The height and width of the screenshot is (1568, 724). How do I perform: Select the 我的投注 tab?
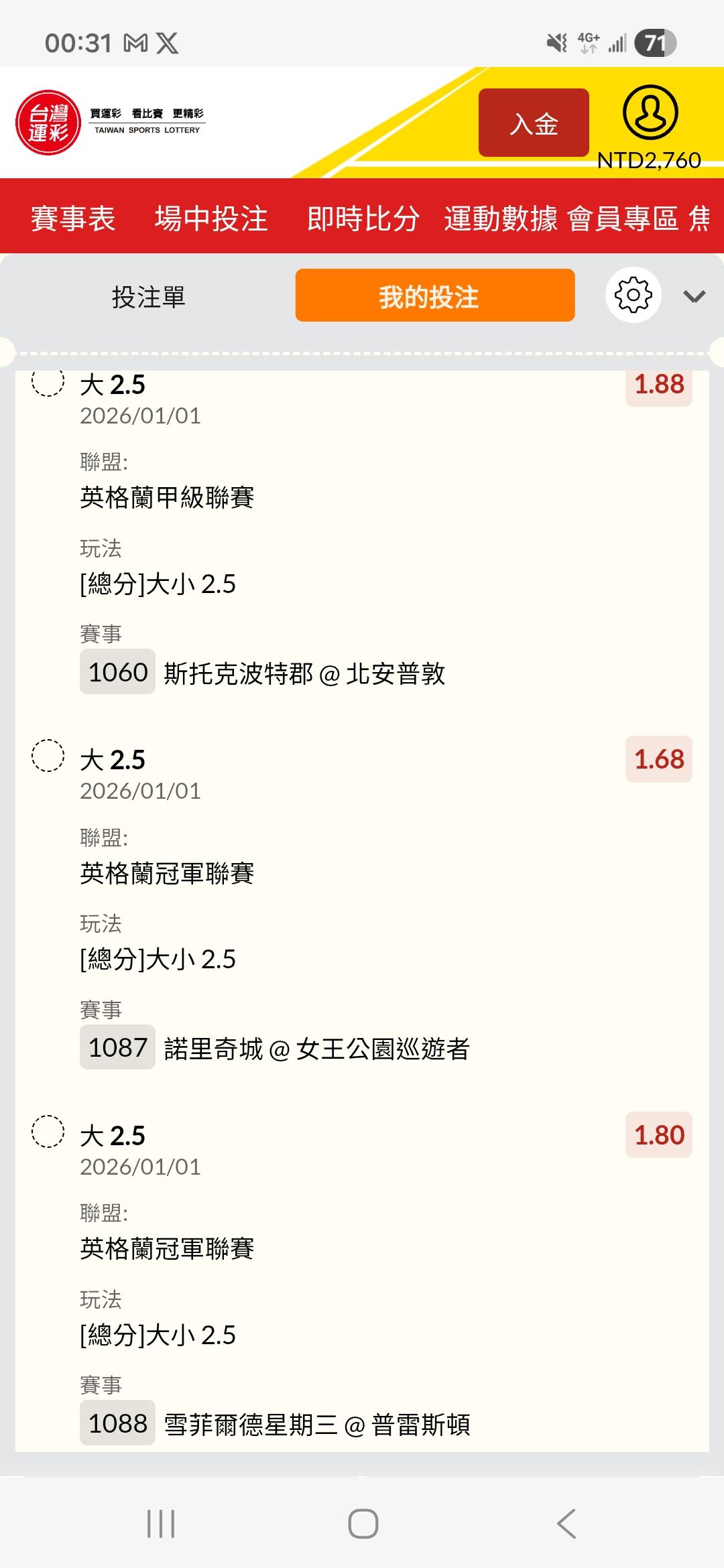[435, 296]
